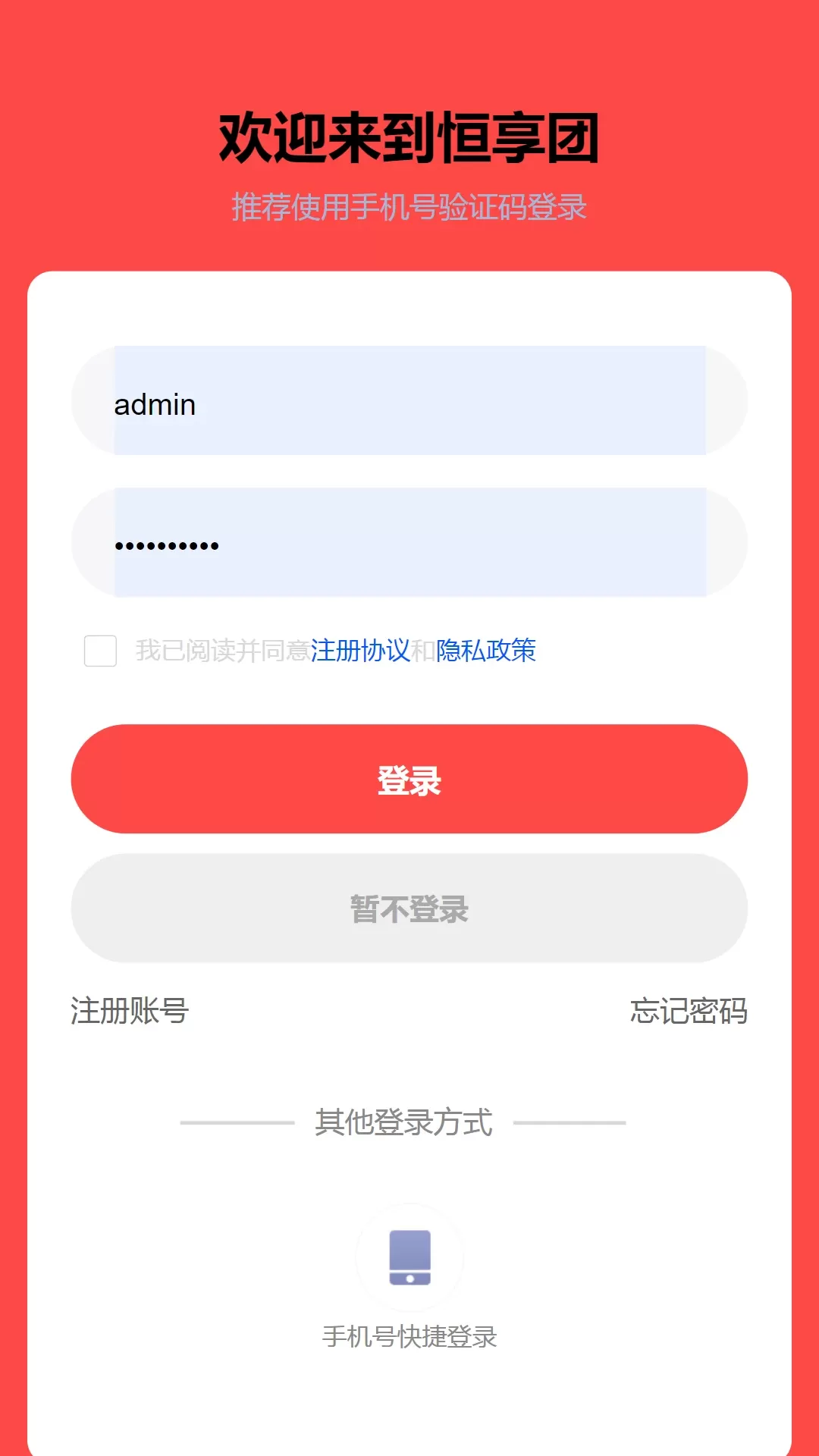819x1456 pixels.
Task: Open the 隐私政策 link
Action: [486, 651]
